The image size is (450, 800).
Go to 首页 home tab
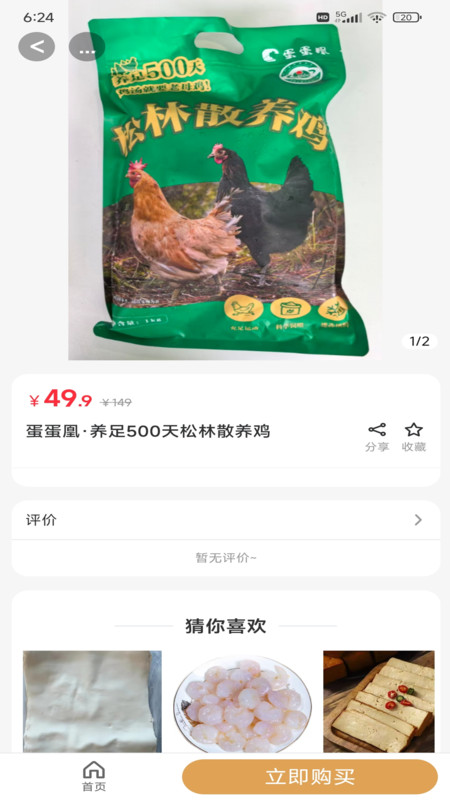[x=94, y=777]
